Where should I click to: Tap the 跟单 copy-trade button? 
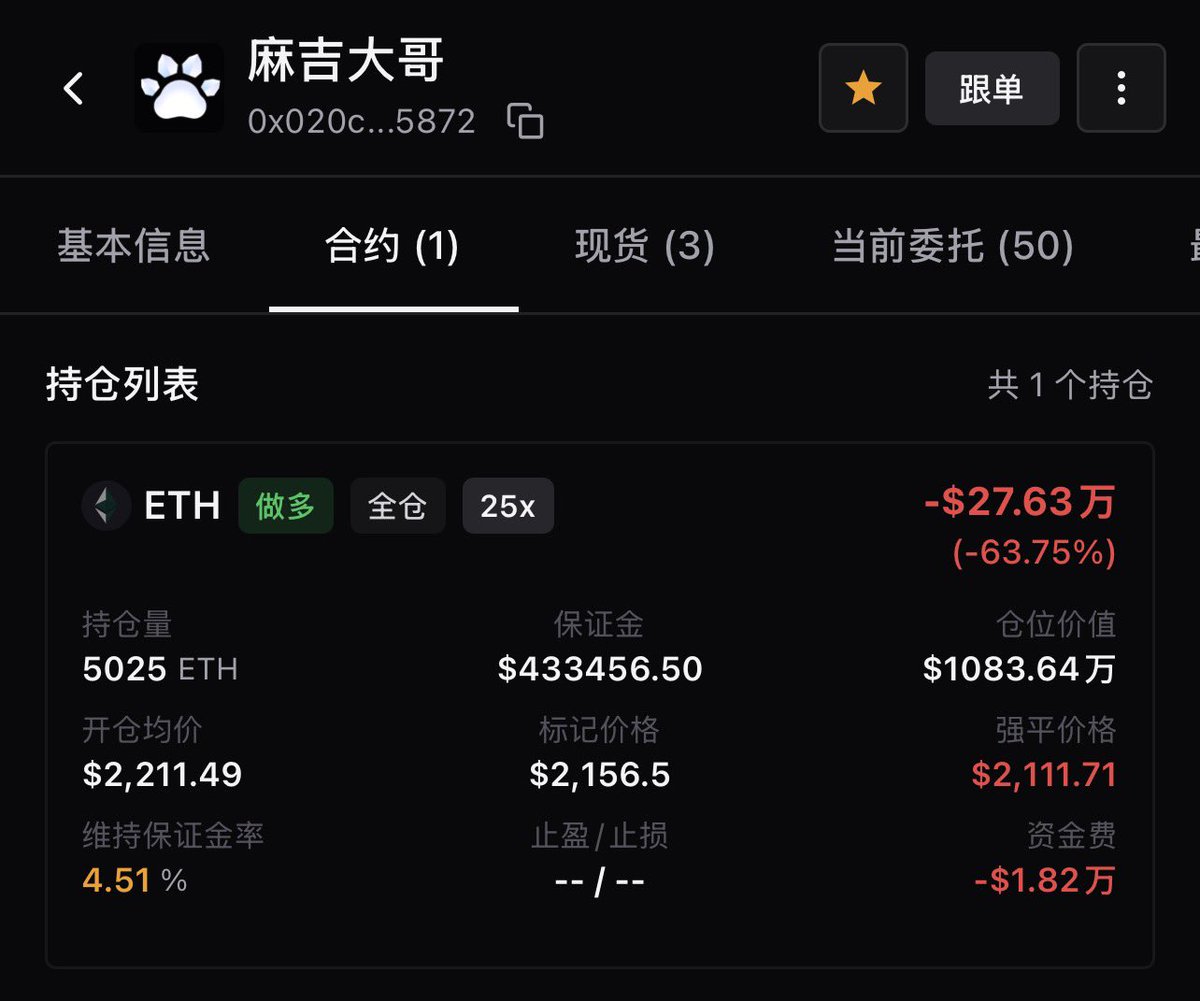[x=991, y=89]
